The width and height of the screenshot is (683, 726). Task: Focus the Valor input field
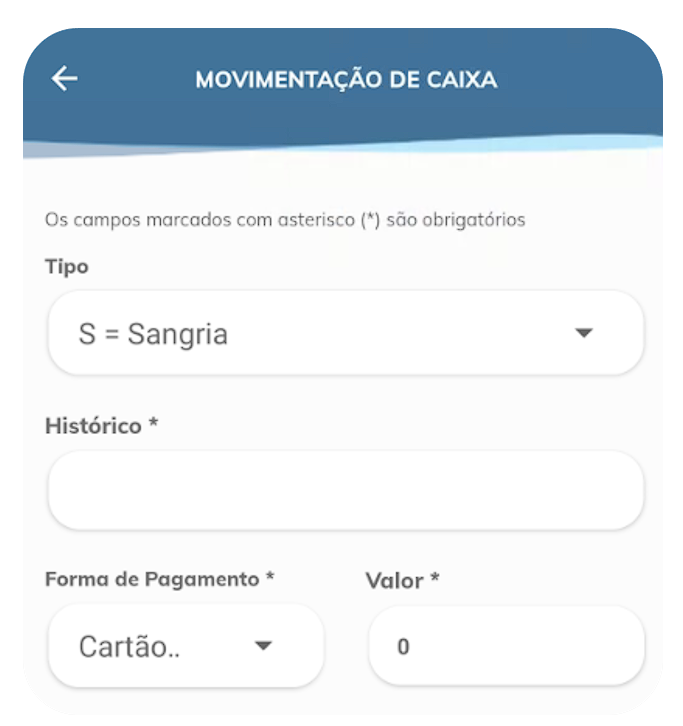[506, 646]
